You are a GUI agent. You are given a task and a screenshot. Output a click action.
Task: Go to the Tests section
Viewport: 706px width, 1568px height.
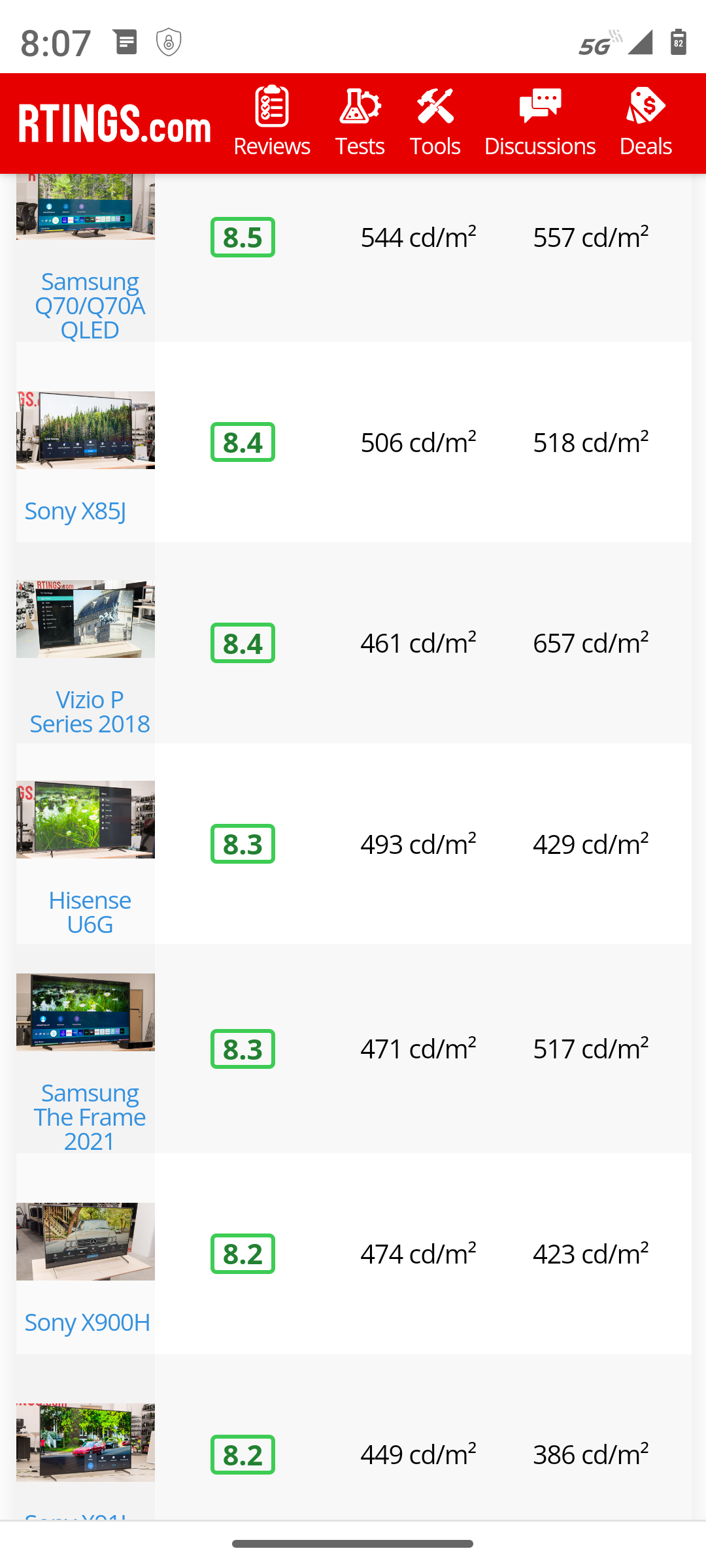click(360, 123)
